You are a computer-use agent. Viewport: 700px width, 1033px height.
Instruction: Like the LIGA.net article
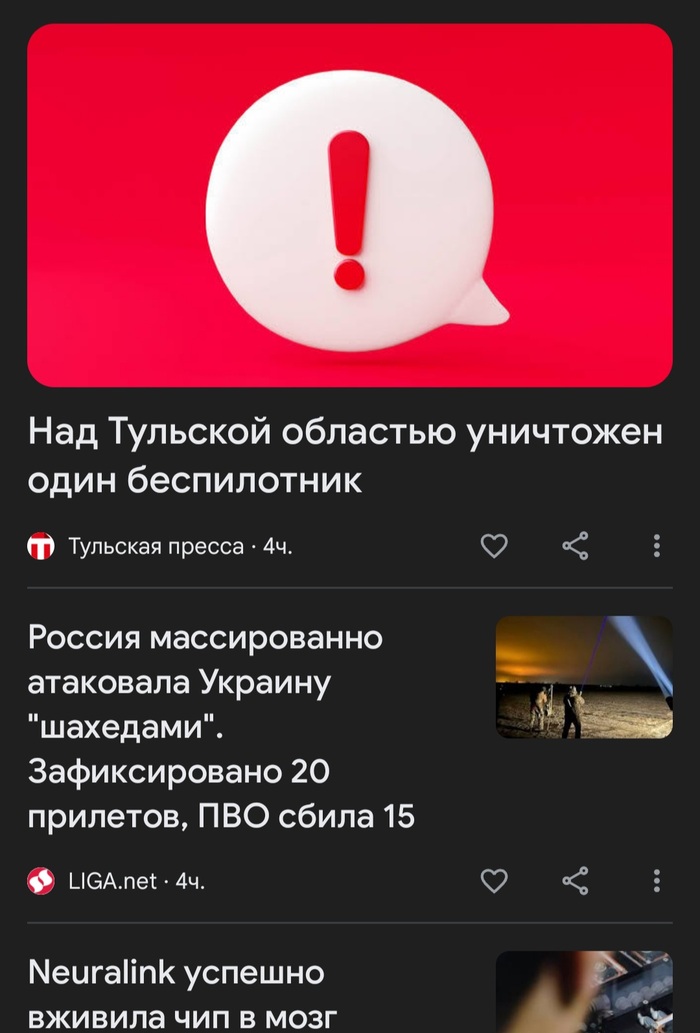click(494, 881)
